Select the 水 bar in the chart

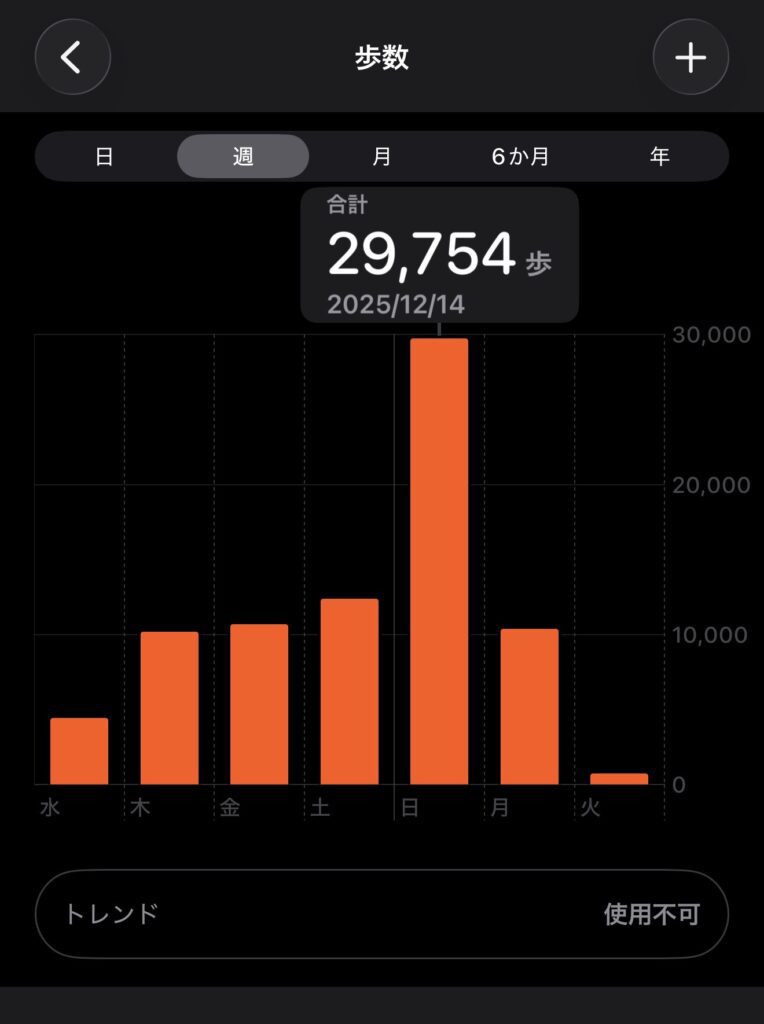(x=79, y=751)
